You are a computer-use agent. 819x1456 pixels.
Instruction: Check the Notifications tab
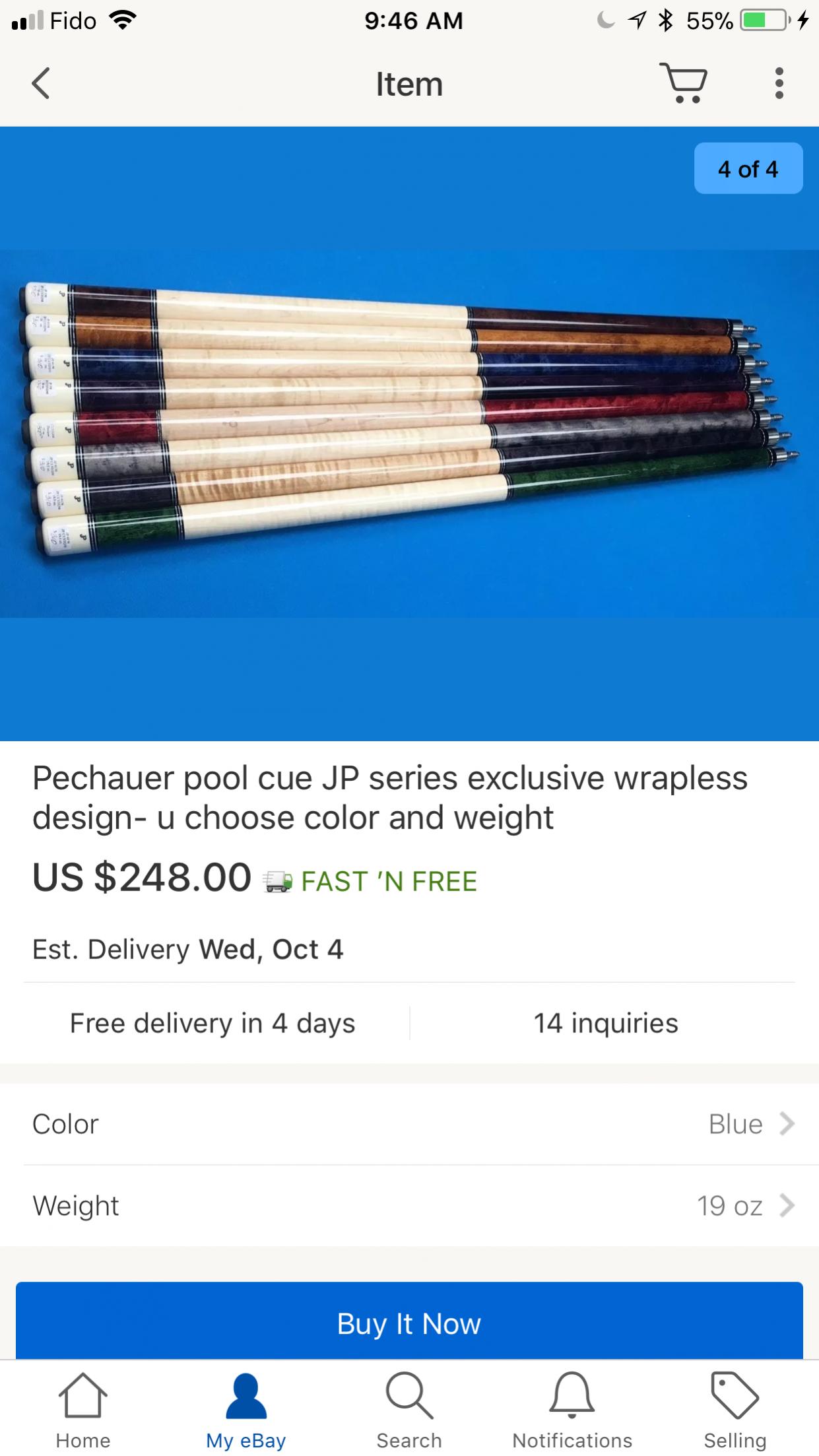tap(572, 1411)
